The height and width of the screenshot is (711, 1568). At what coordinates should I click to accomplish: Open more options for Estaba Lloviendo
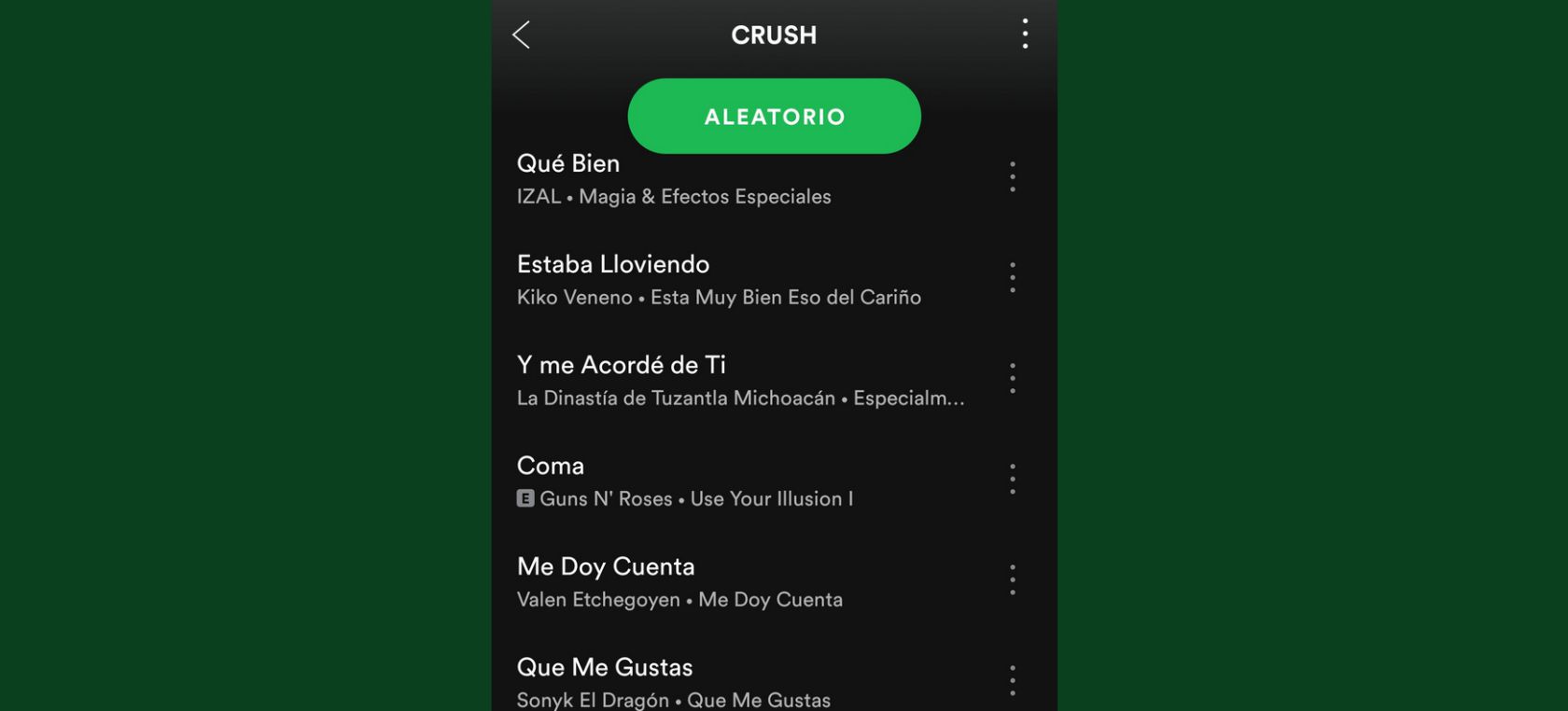[1013, 277]
